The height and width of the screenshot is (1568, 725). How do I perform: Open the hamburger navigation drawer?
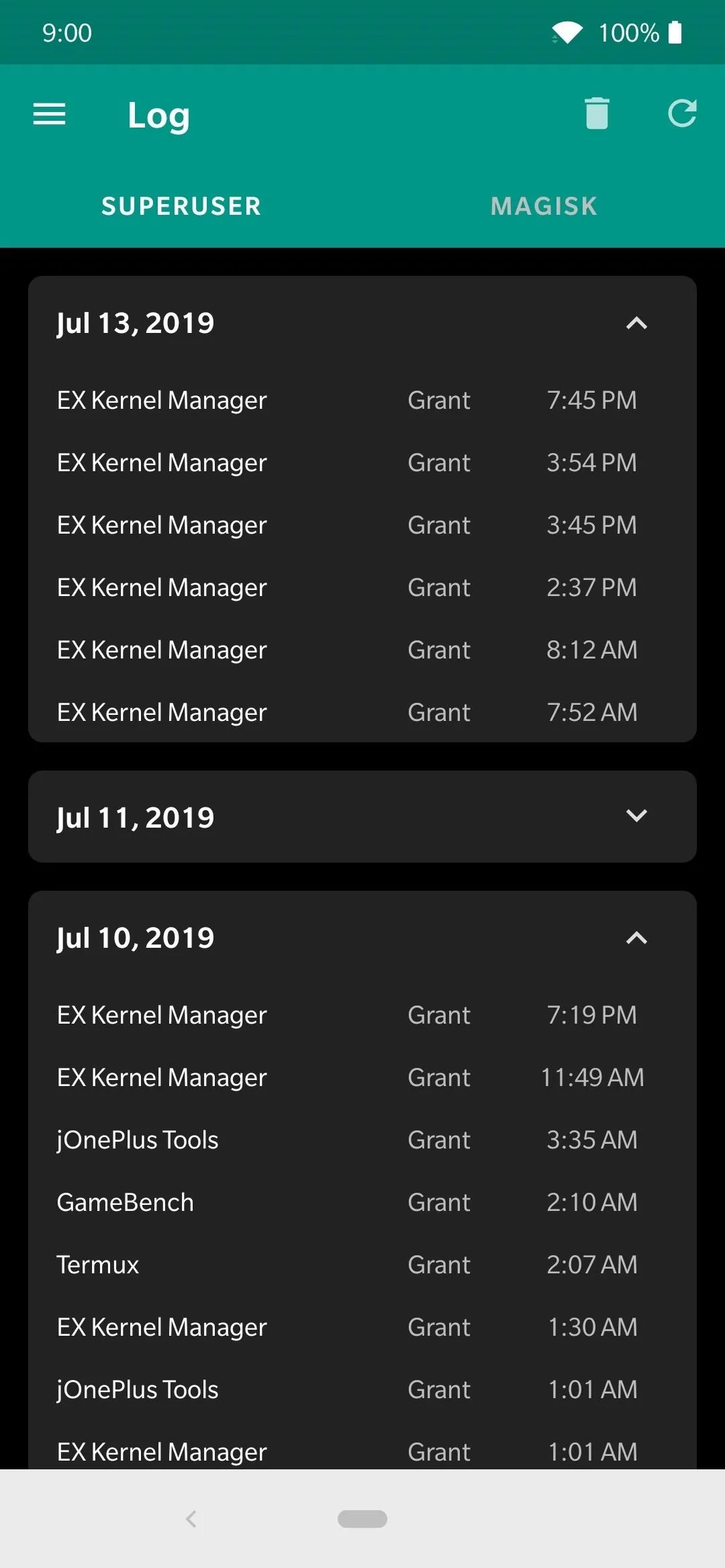50,114
